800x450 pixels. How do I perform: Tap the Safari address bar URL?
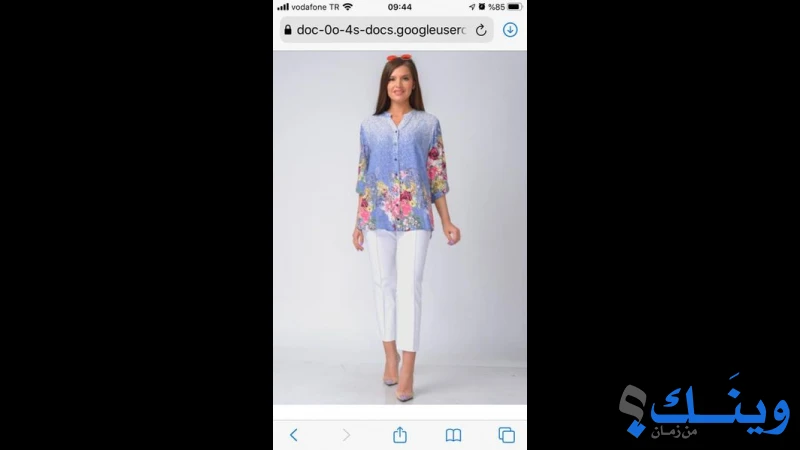(x=380, y=30)
